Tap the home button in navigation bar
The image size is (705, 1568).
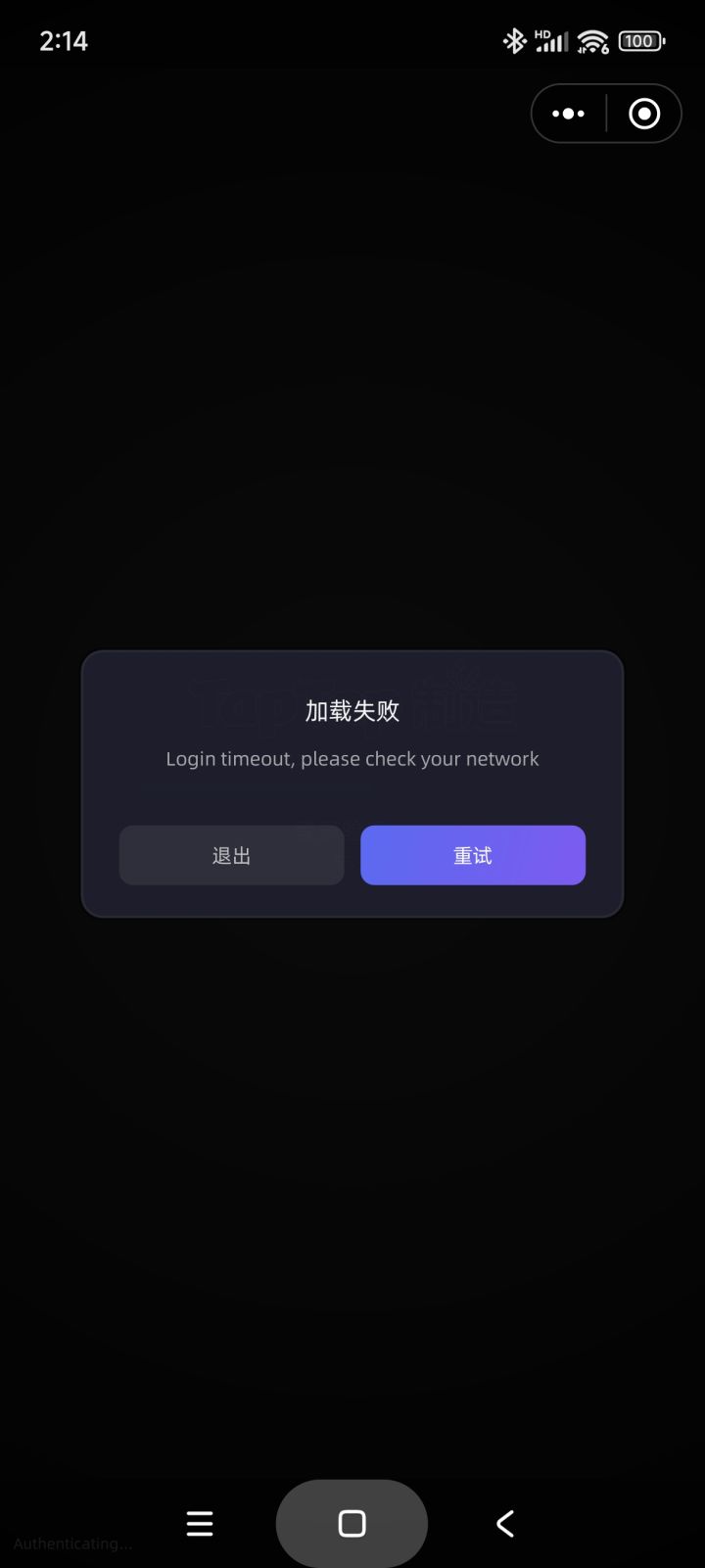(352, 1523)
